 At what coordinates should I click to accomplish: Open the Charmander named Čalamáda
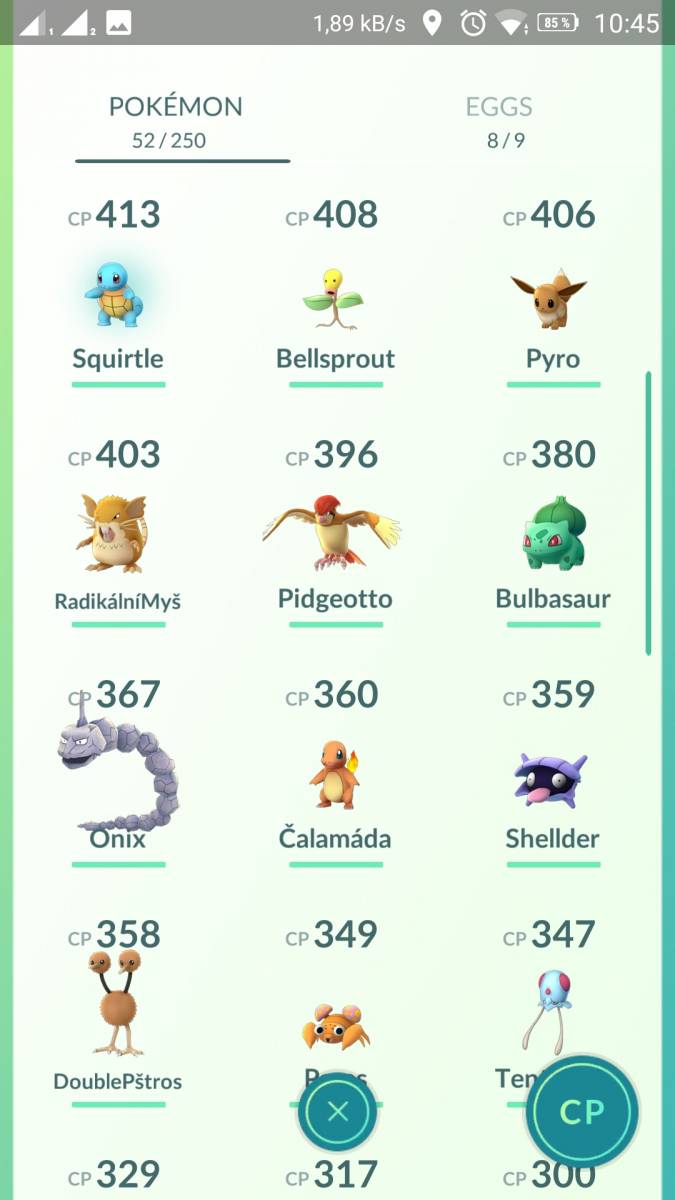tap(334, 772)
